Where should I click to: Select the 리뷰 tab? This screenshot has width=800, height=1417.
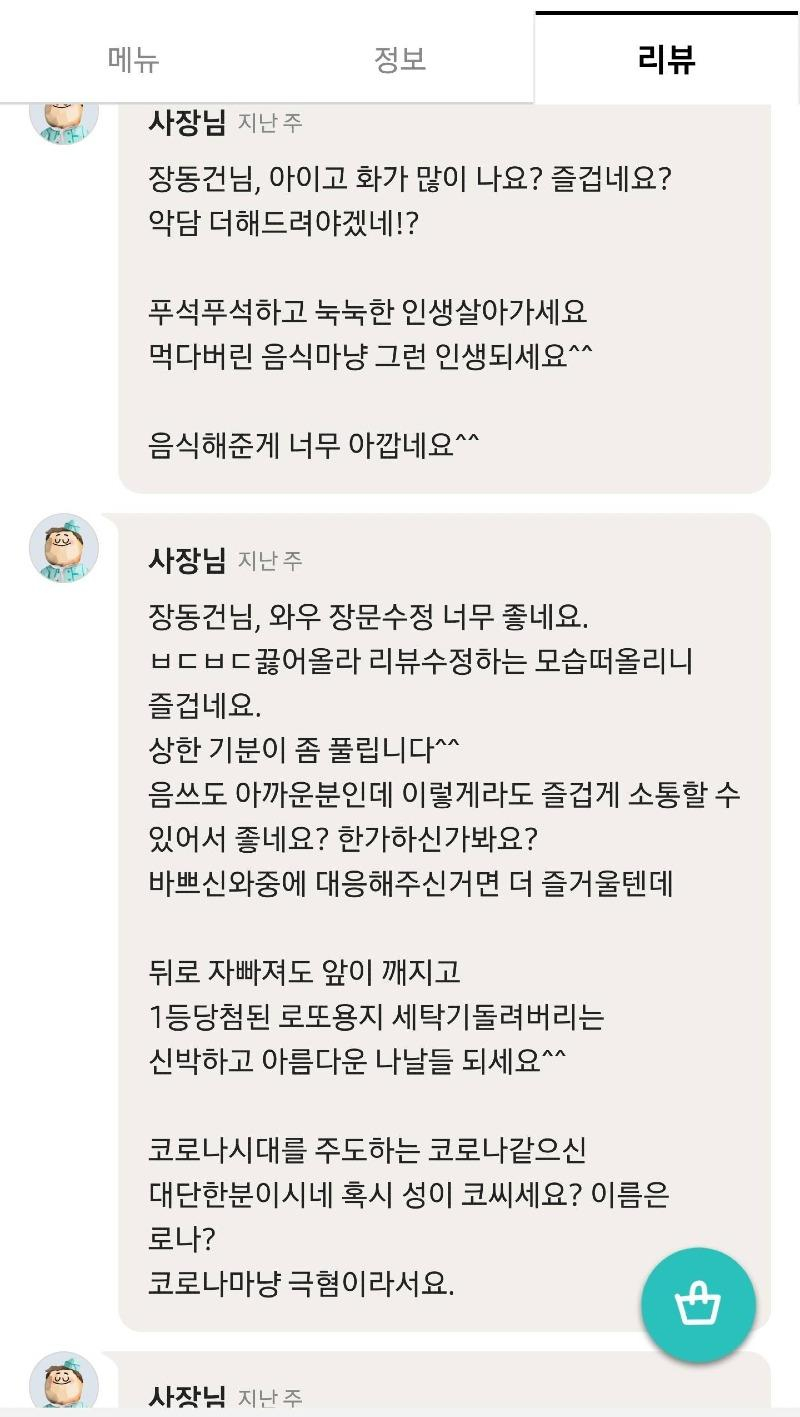point(666,59)
